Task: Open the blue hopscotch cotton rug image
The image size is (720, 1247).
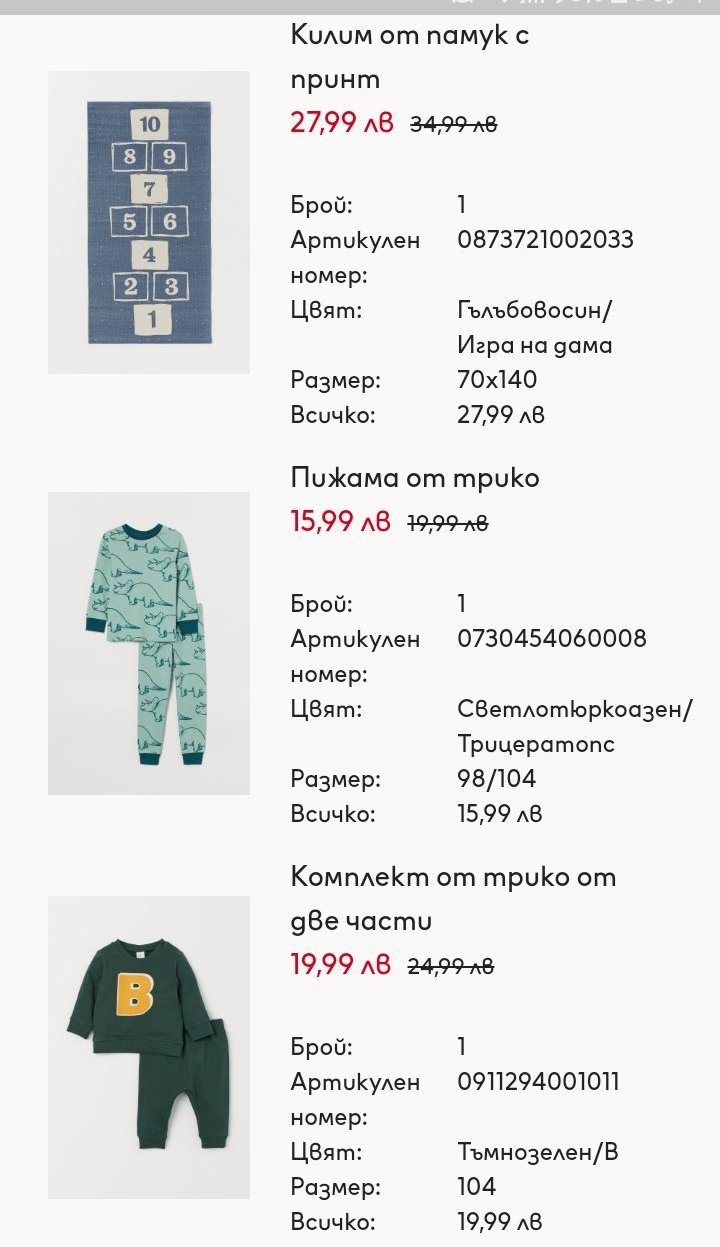Action: [x=149, y=222]
